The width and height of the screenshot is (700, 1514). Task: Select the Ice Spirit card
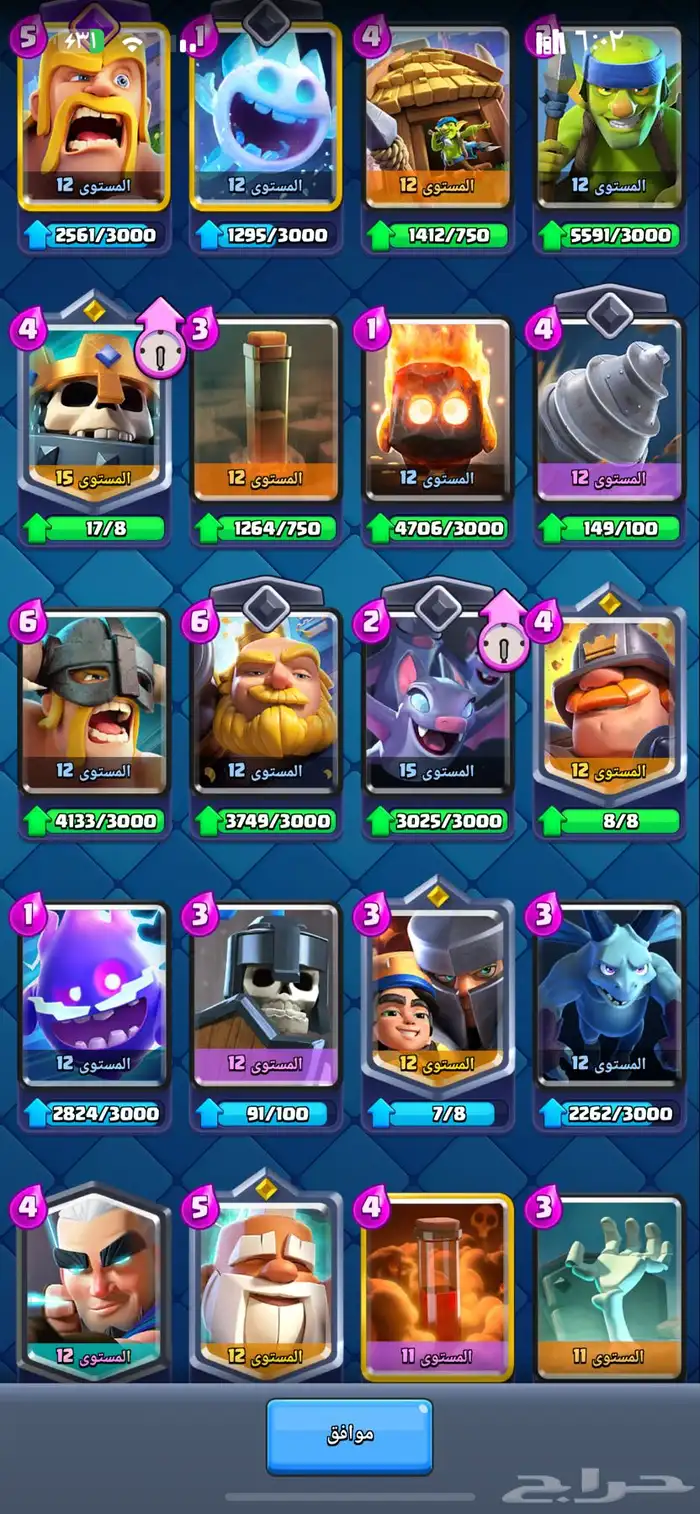265,115
